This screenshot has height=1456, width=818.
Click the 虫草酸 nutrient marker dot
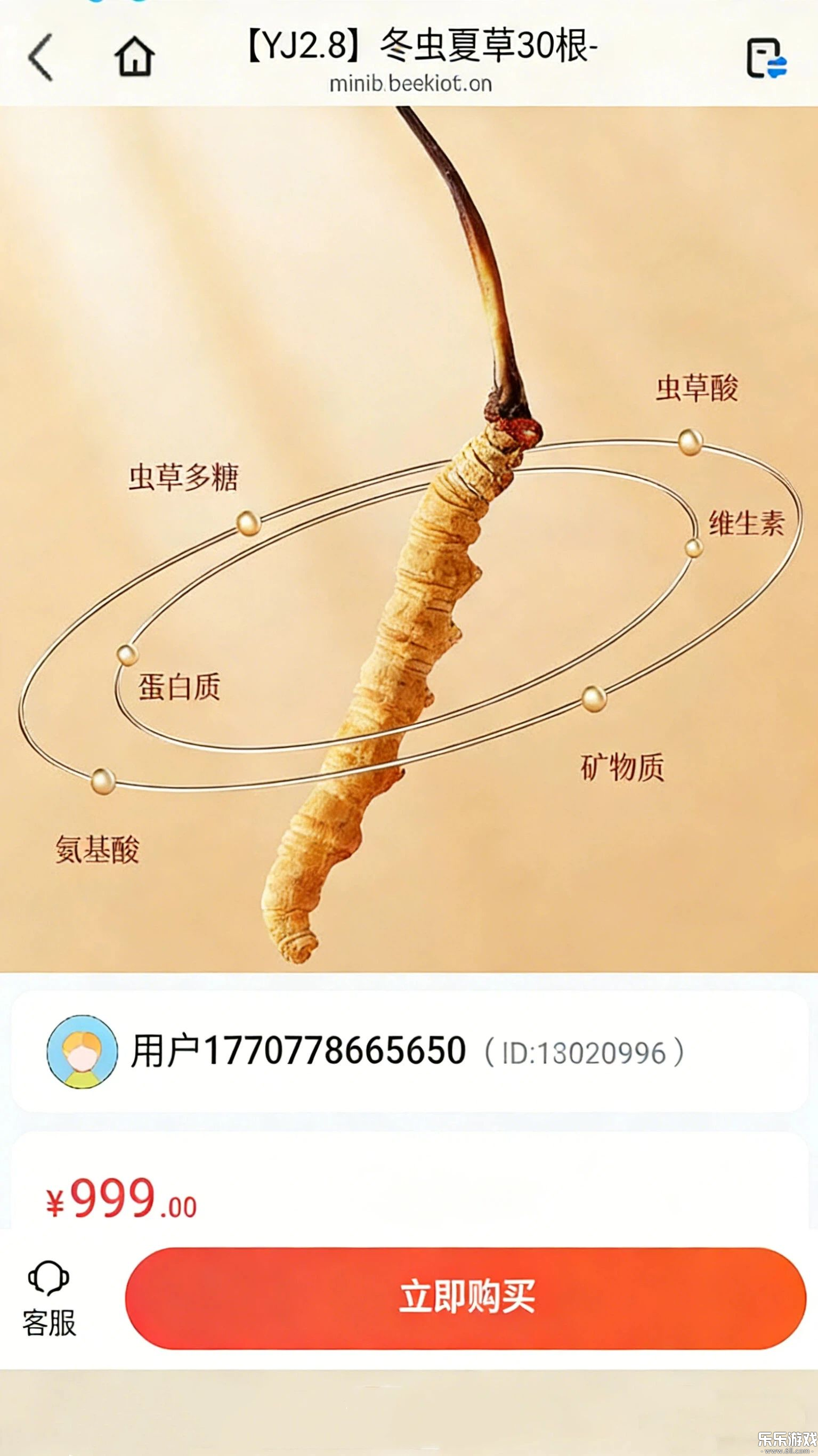point(690,444)
